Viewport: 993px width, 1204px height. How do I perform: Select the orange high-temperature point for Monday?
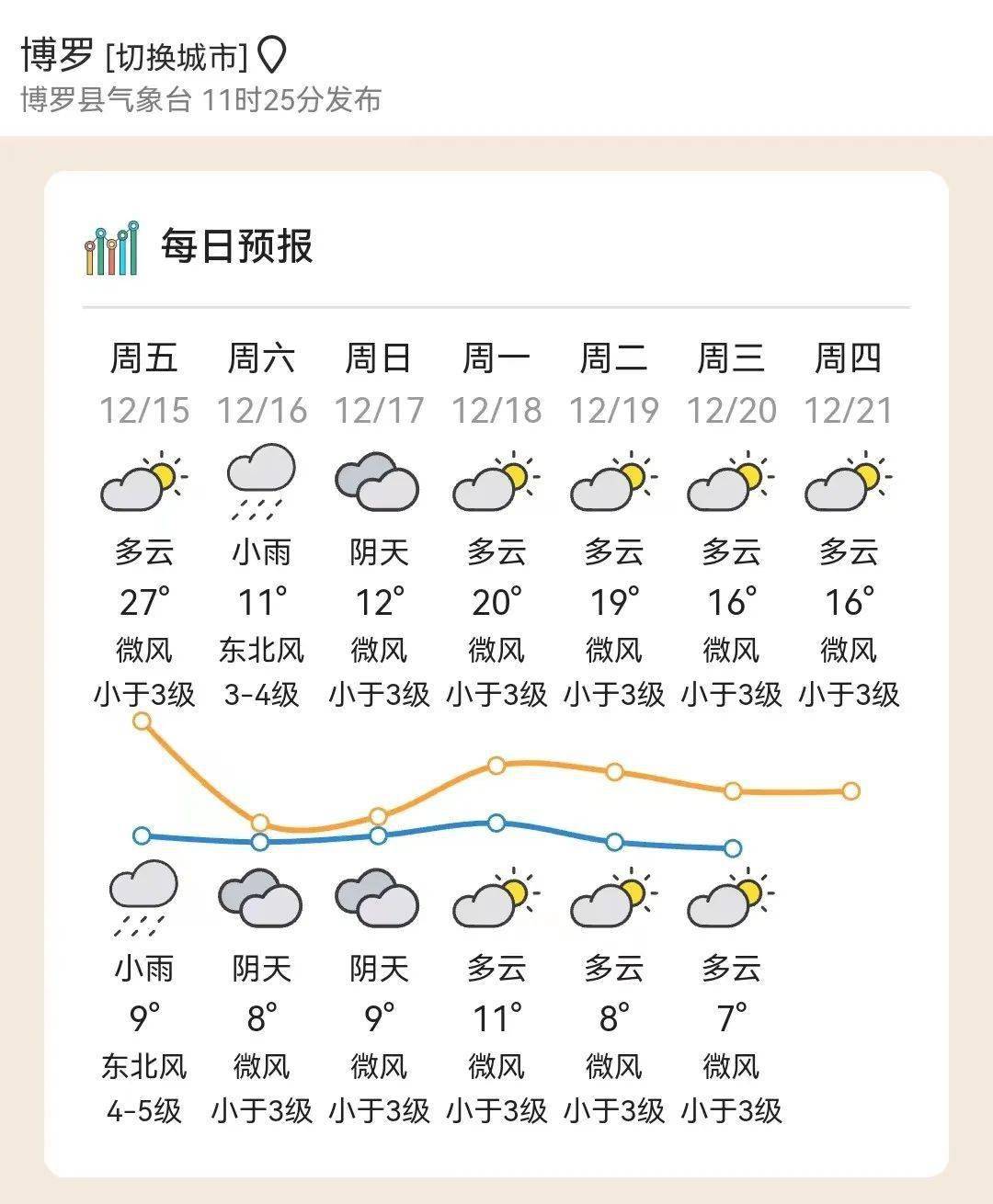pos(497,765)
